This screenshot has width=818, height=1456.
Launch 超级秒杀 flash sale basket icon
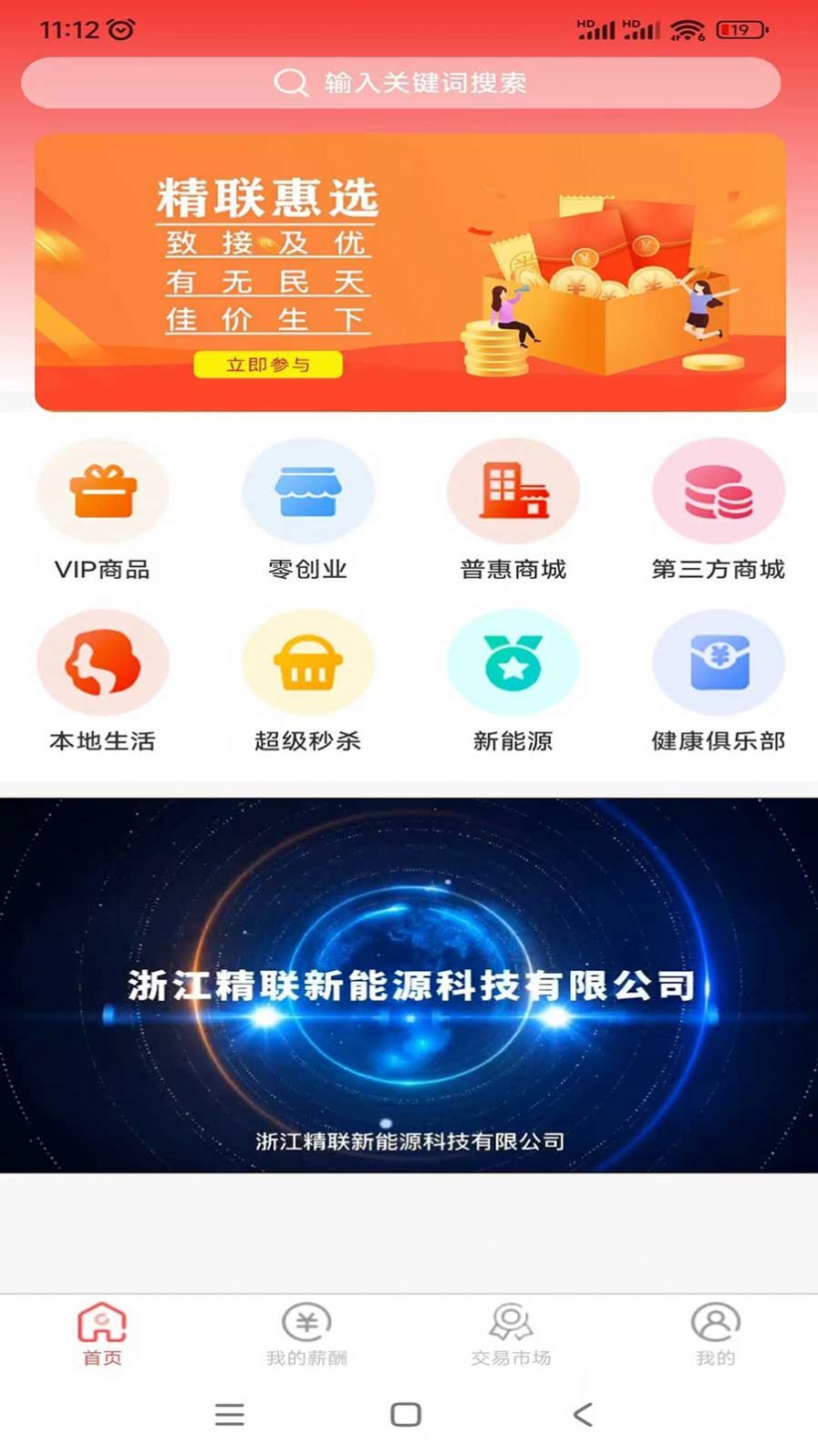point(308,664)
